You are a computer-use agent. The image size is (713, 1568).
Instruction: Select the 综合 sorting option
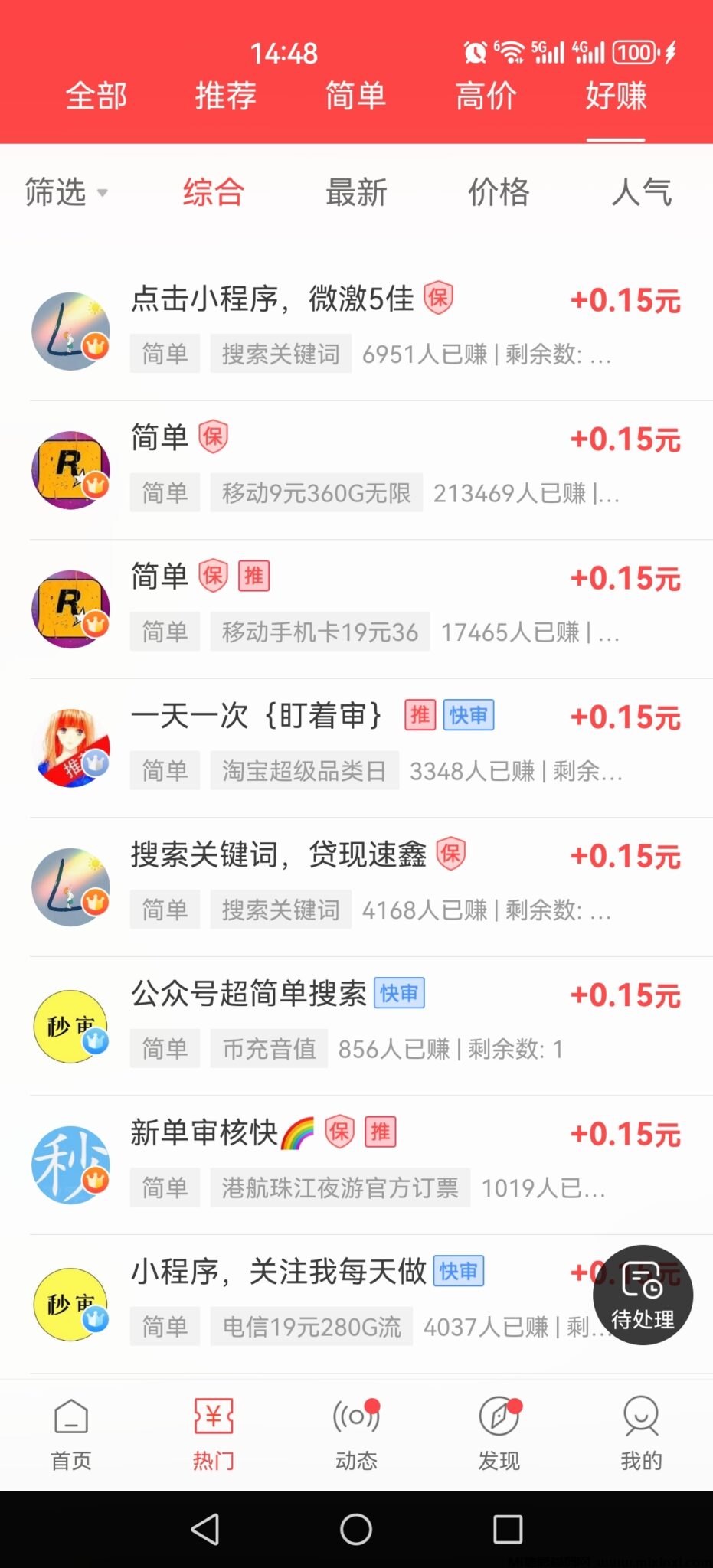(211, 194)
